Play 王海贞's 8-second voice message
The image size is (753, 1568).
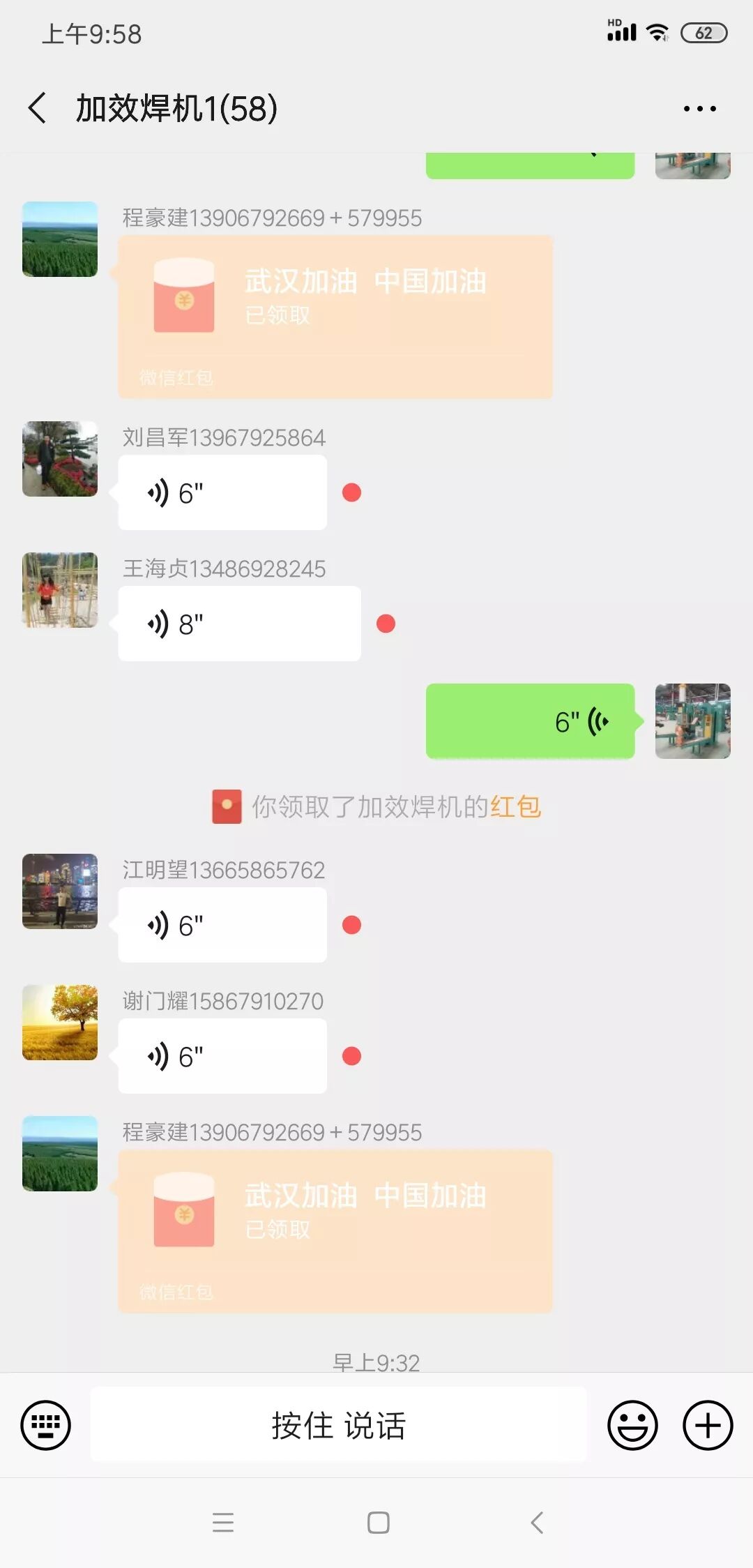tap(238, 624)
